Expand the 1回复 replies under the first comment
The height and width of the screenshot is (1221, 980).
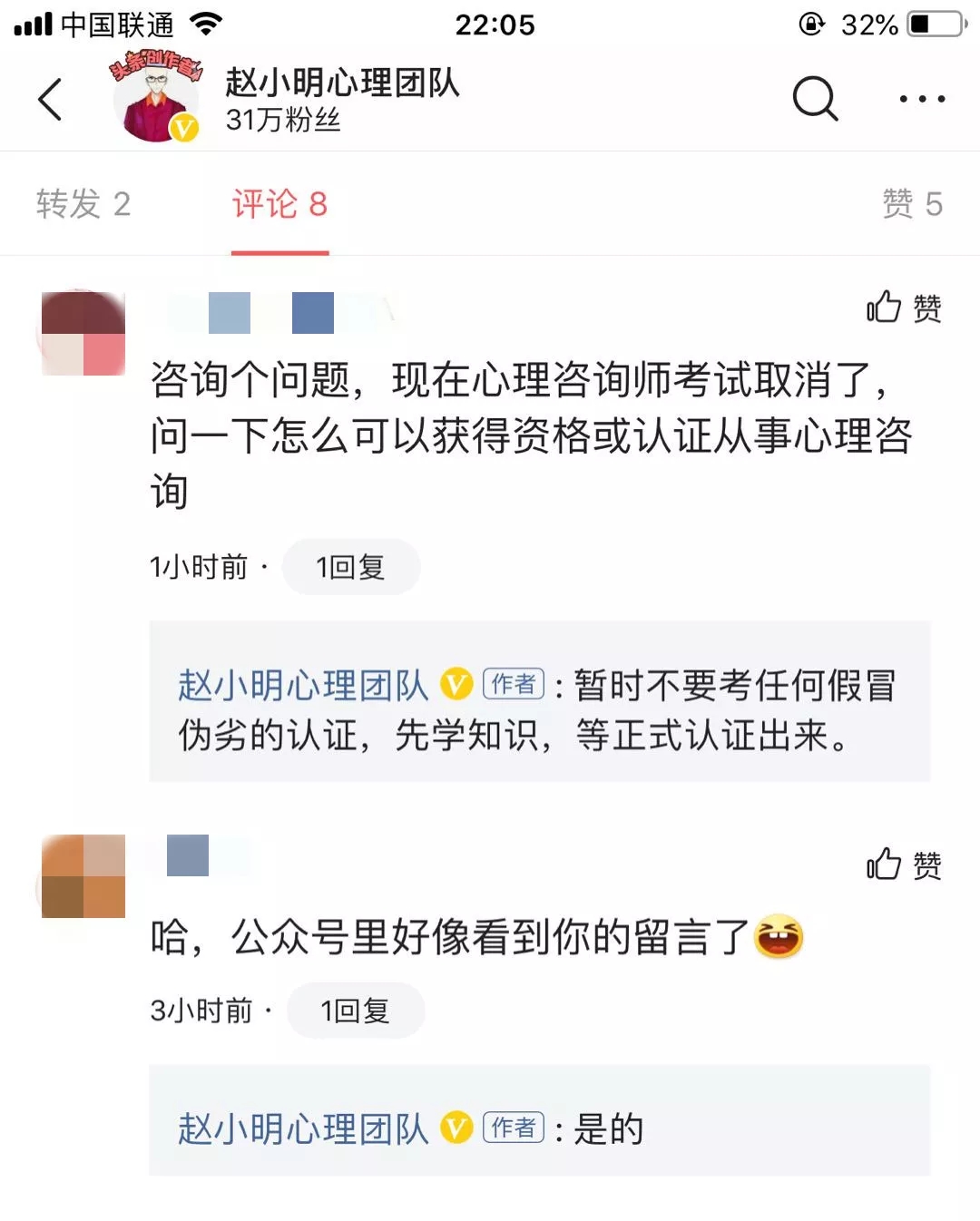[350, 567]
